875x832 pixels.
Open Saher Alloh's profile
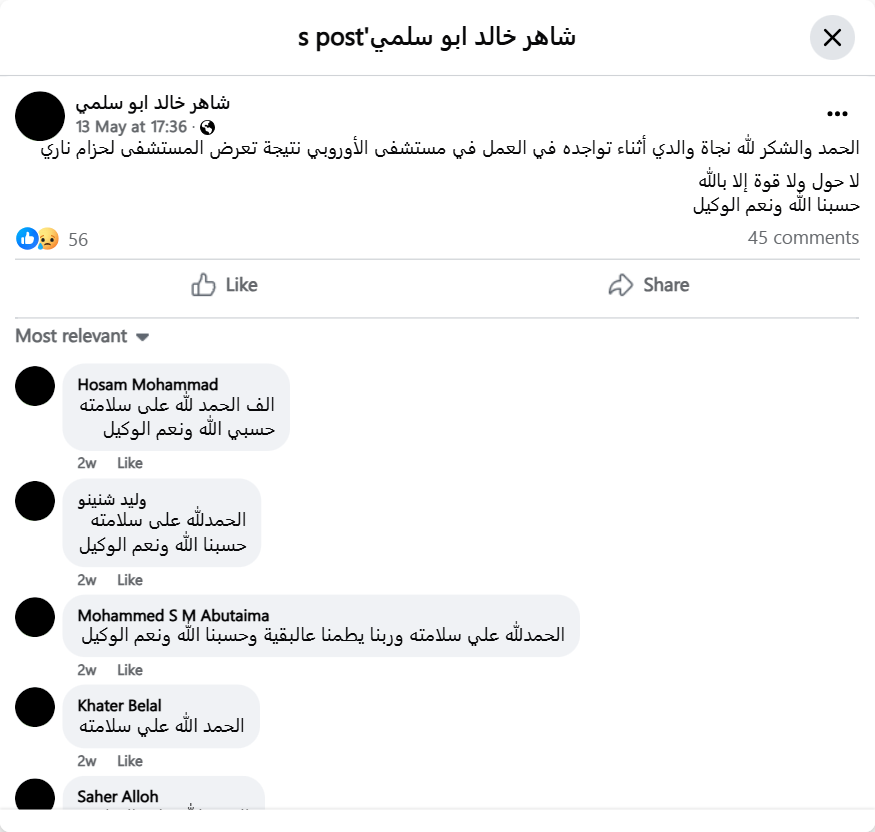tap(118, 797)
